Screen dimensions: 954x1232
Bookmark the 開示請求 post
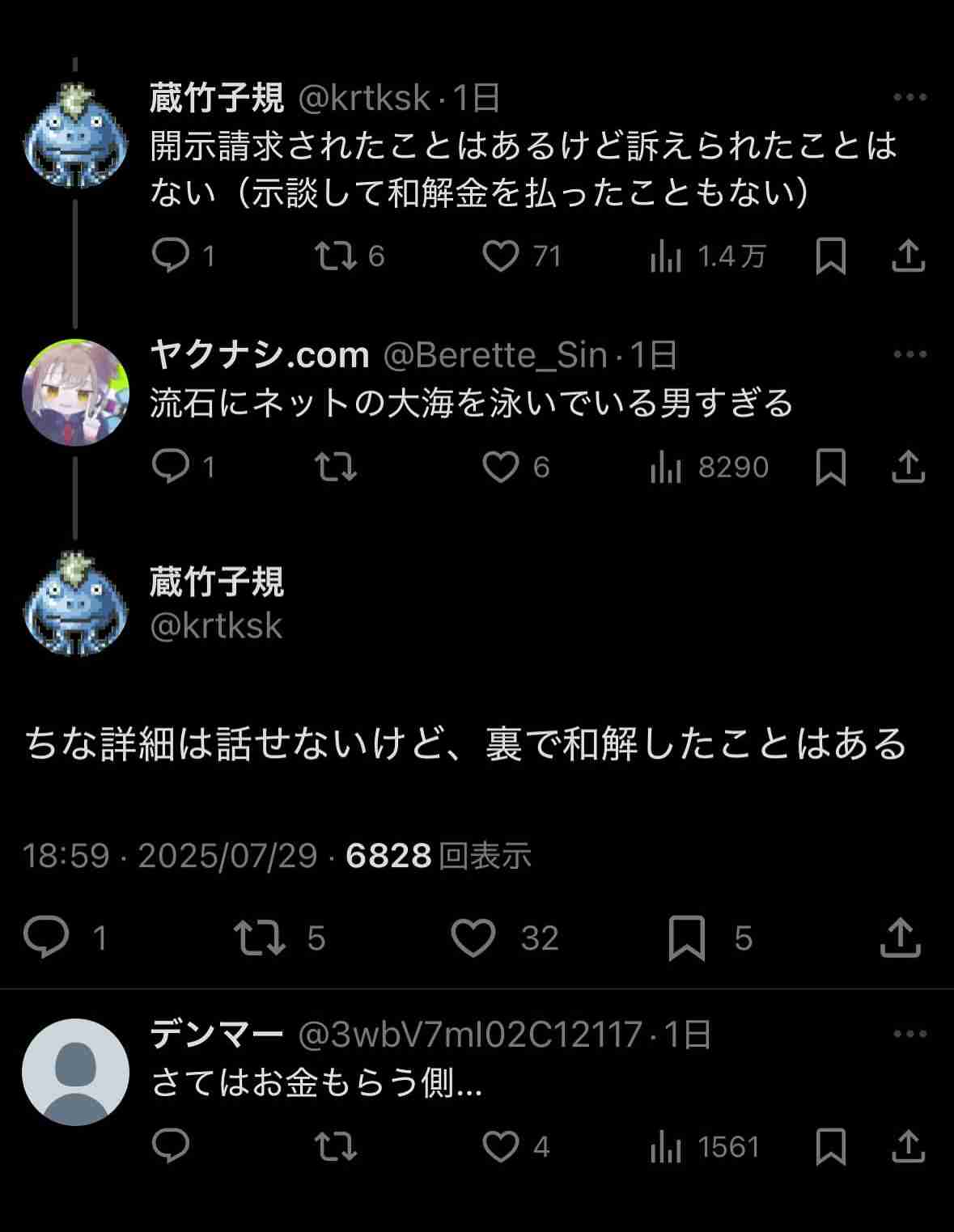point(831,256)
